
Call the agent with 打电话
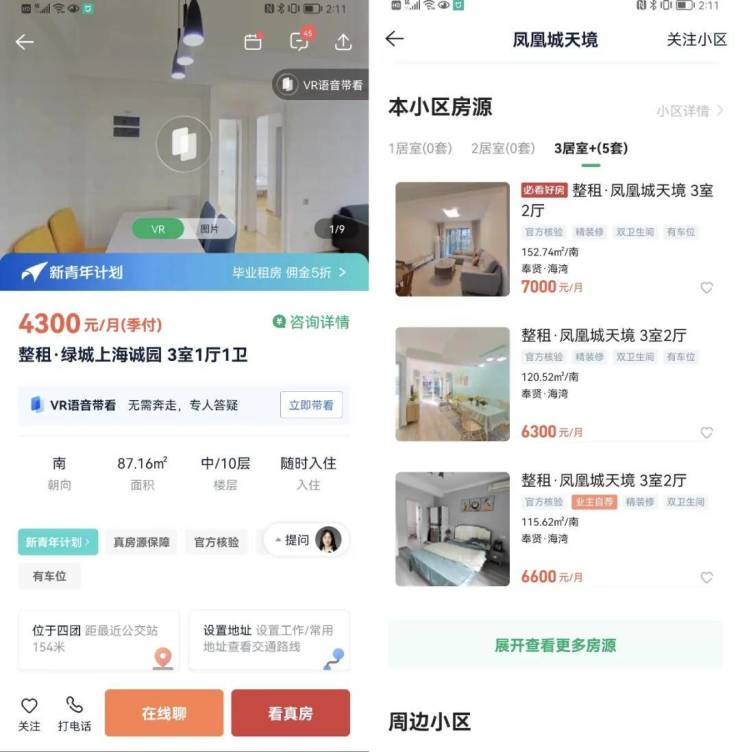[x=74, y=714]
